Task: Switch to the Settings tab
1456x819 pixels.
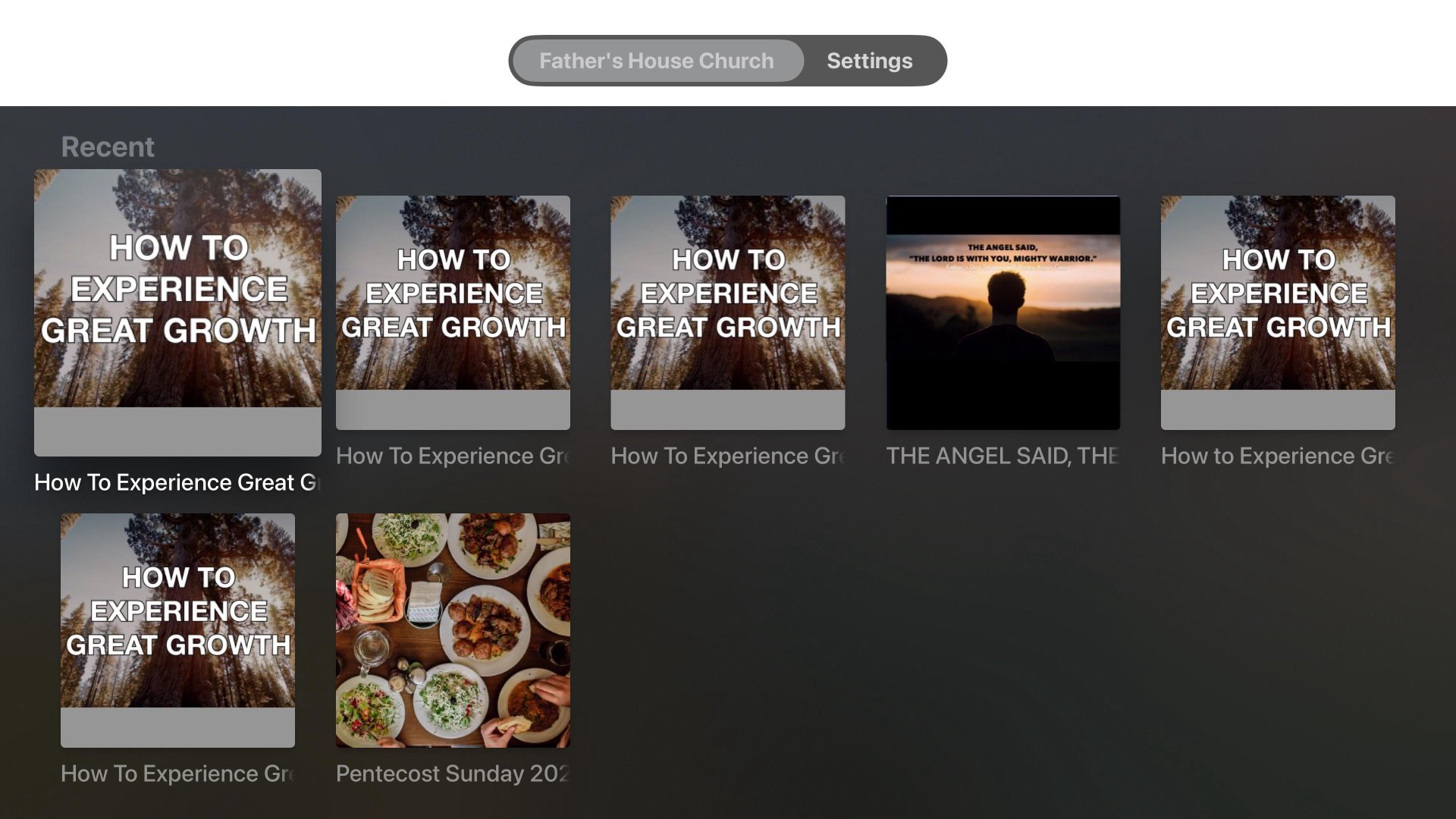Action: [x=869, y=61]
